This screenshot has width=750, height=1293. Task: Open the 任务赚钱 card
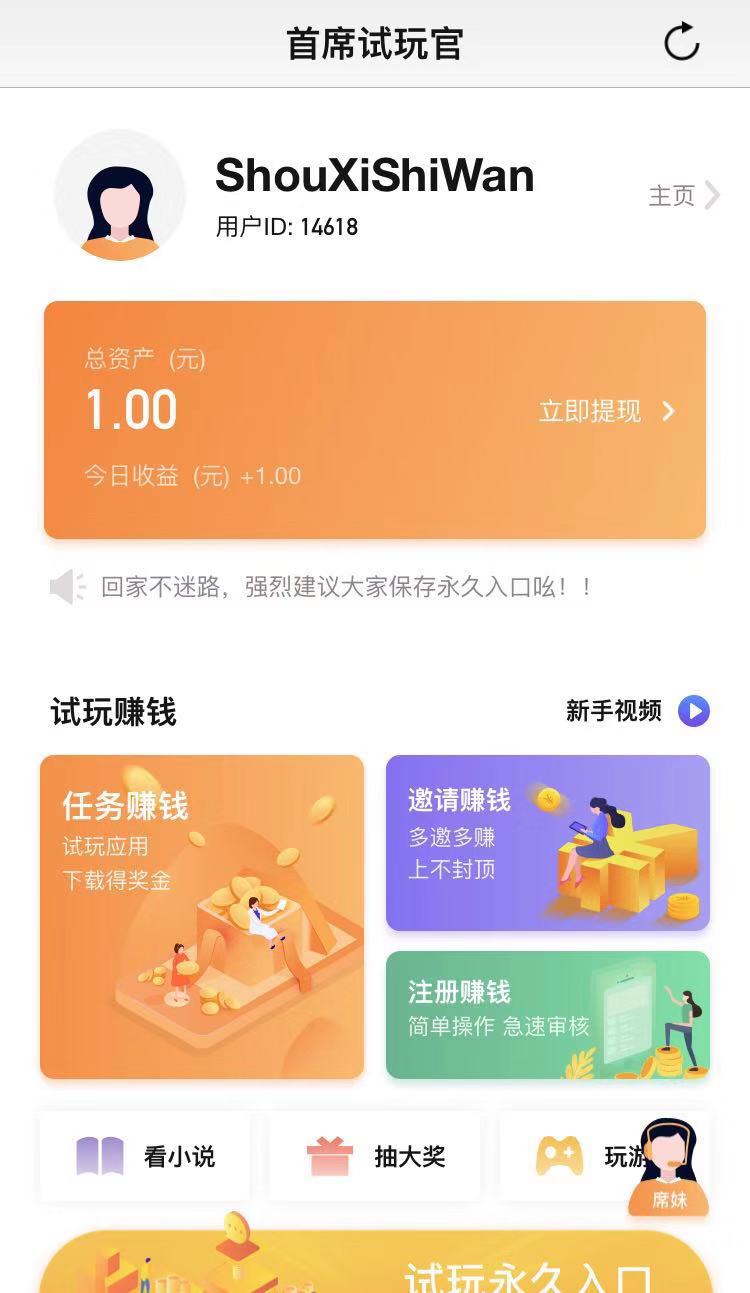pyautogui.click(x=202, y=917)
